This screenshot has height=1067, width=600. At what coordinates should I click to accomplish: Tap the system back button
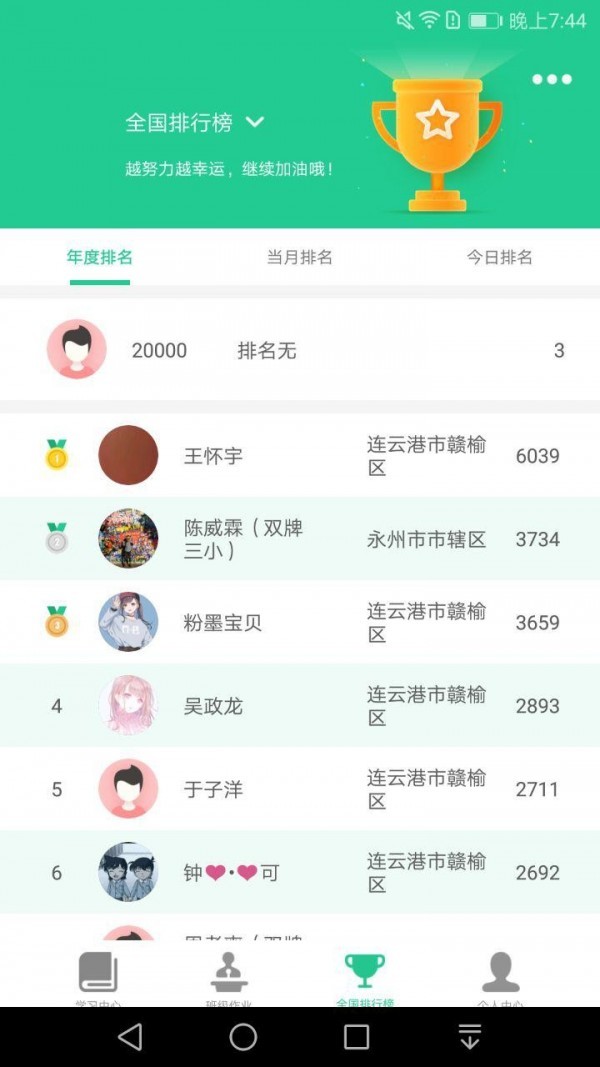pyautogui.click(x=130, y=1037)
